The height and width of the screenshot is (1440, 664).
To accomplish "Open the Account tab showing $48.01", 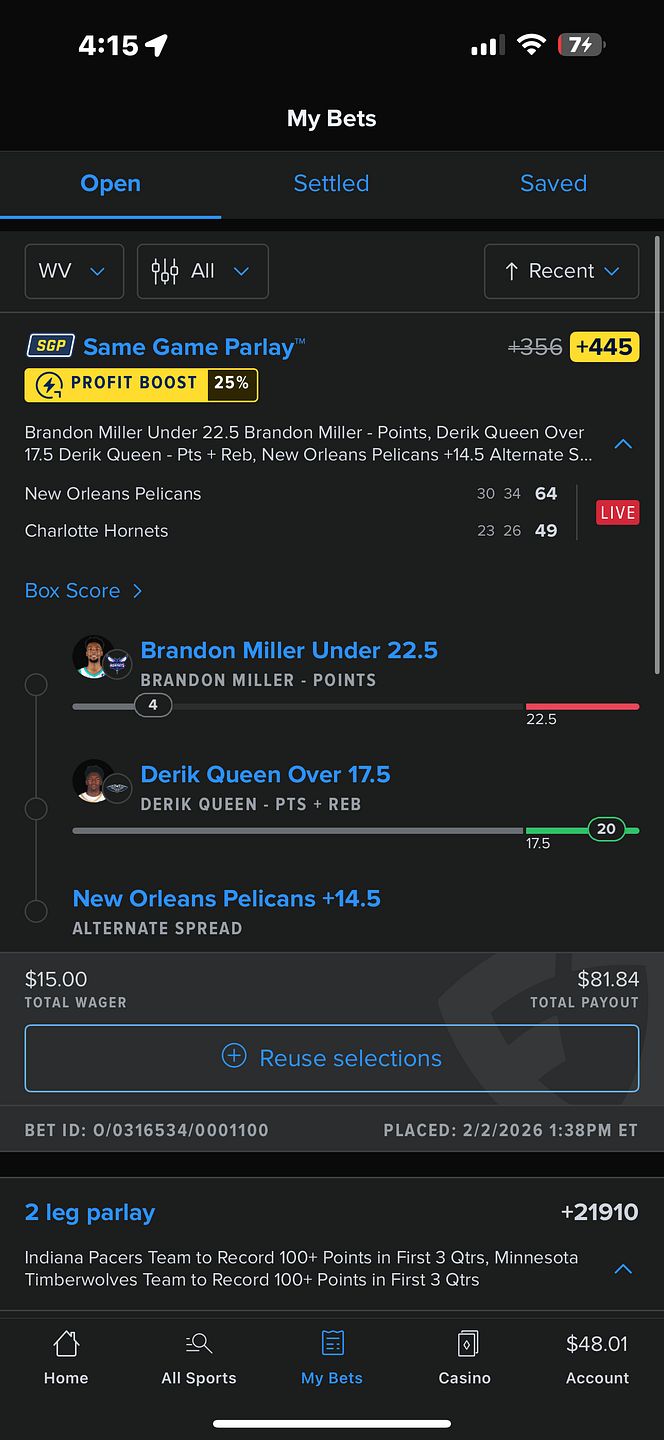I will point(597,1358).
